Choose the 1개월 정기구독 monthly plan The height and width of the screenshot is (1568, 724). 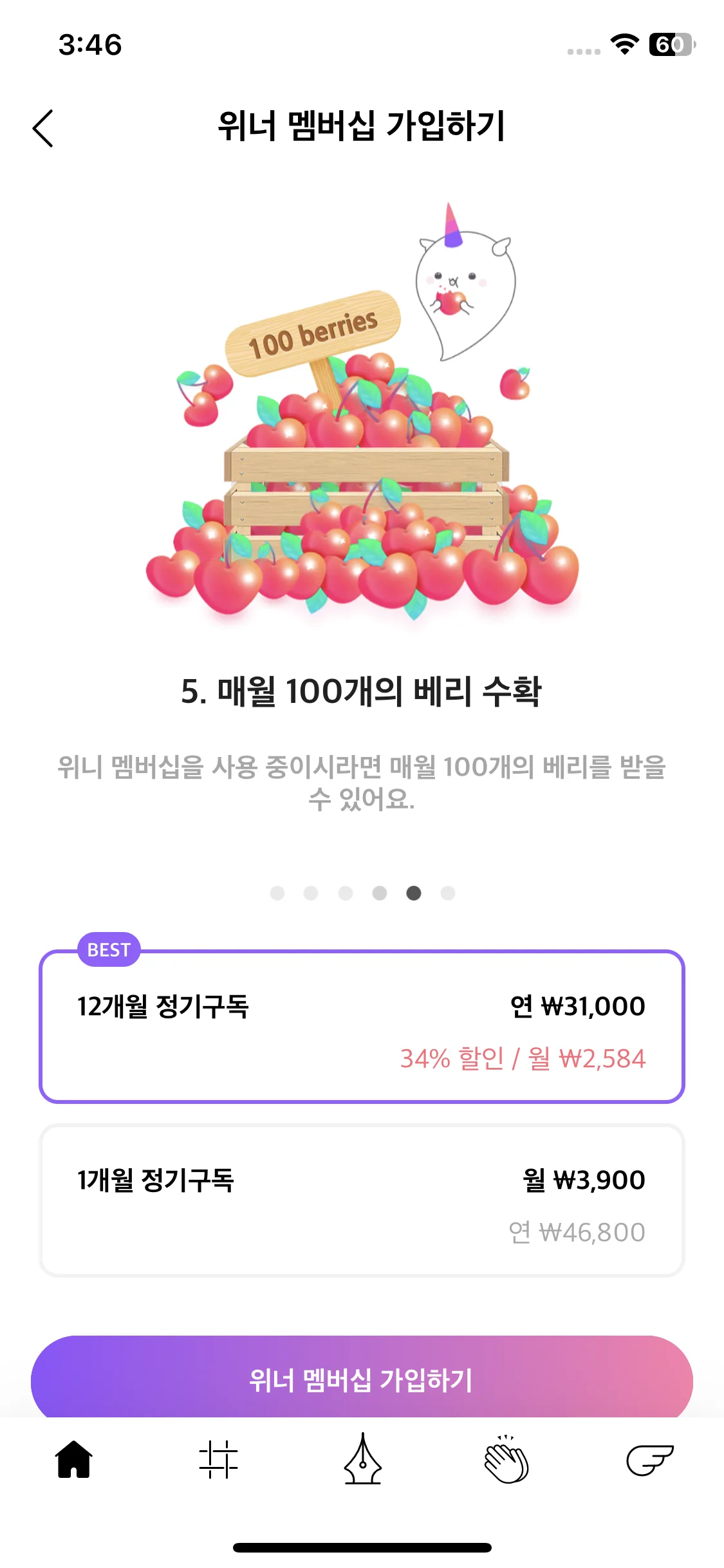(x=362, y=1200)
